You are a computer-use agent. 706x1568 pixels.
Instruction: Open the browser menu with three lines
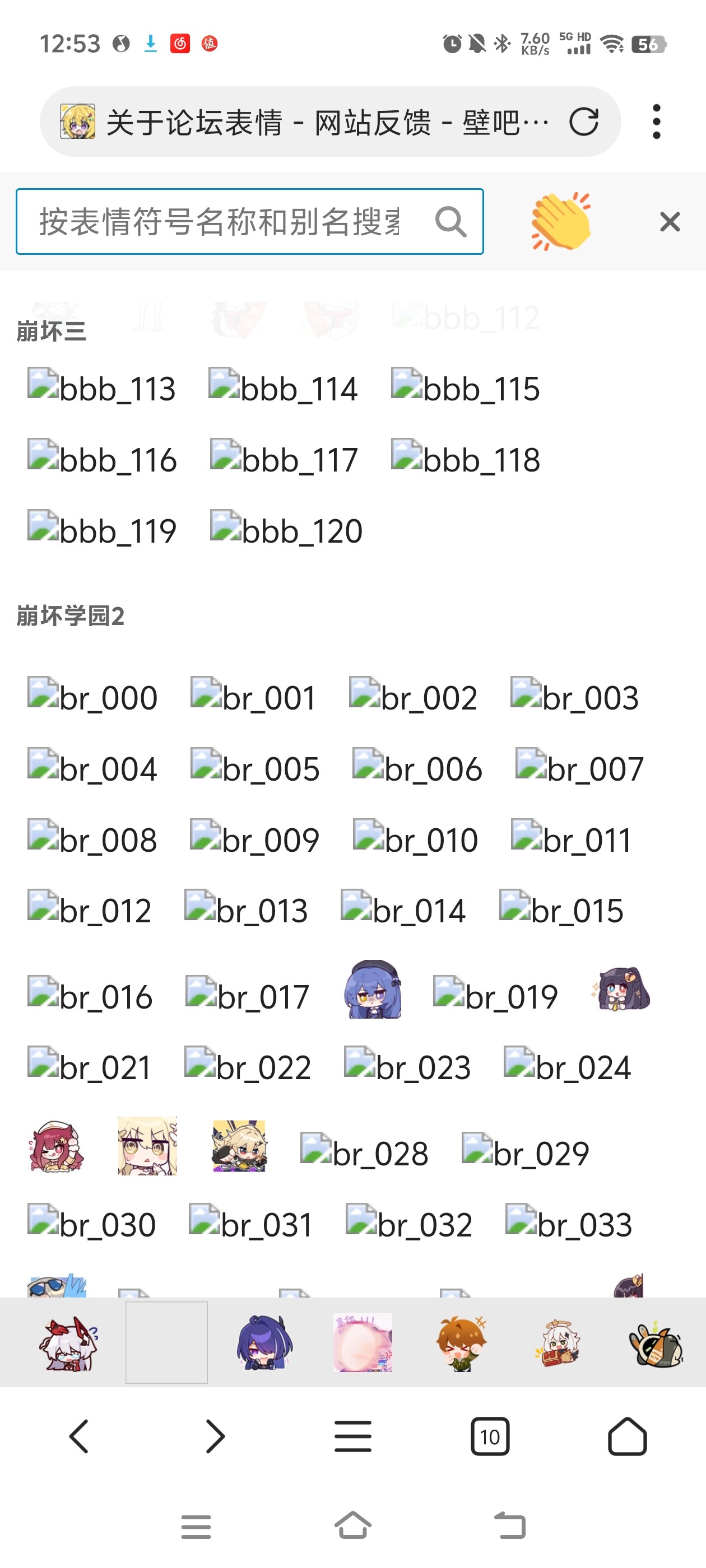click(x=352, y=1436)
